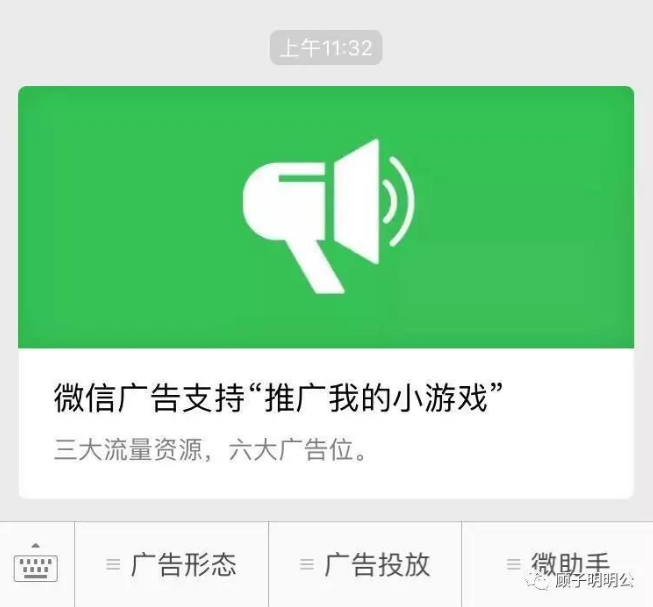Open the 广告形态 menu
Image resolution: width=653 pixels, height=607 pixels.
coord(172,564)
